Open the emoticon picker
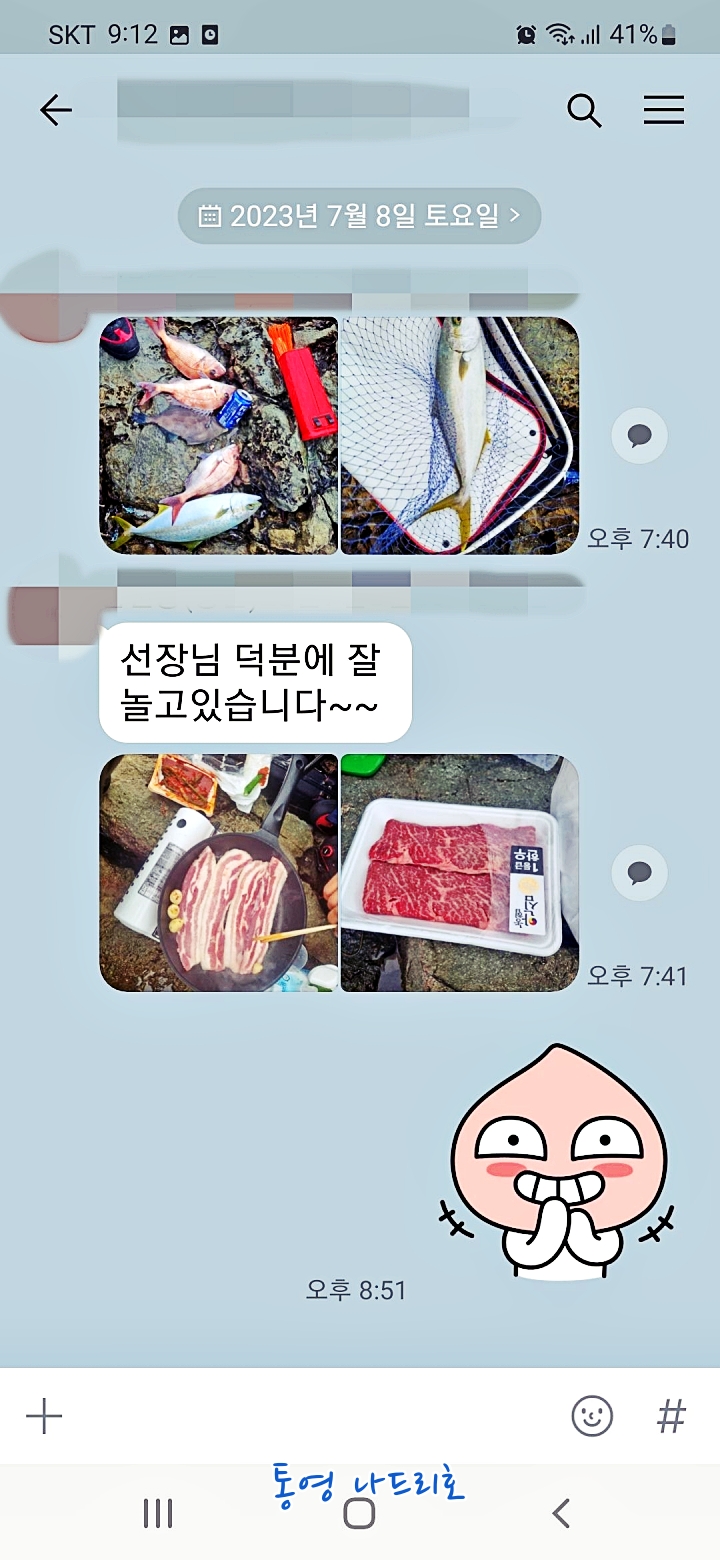 point(591,1416)
